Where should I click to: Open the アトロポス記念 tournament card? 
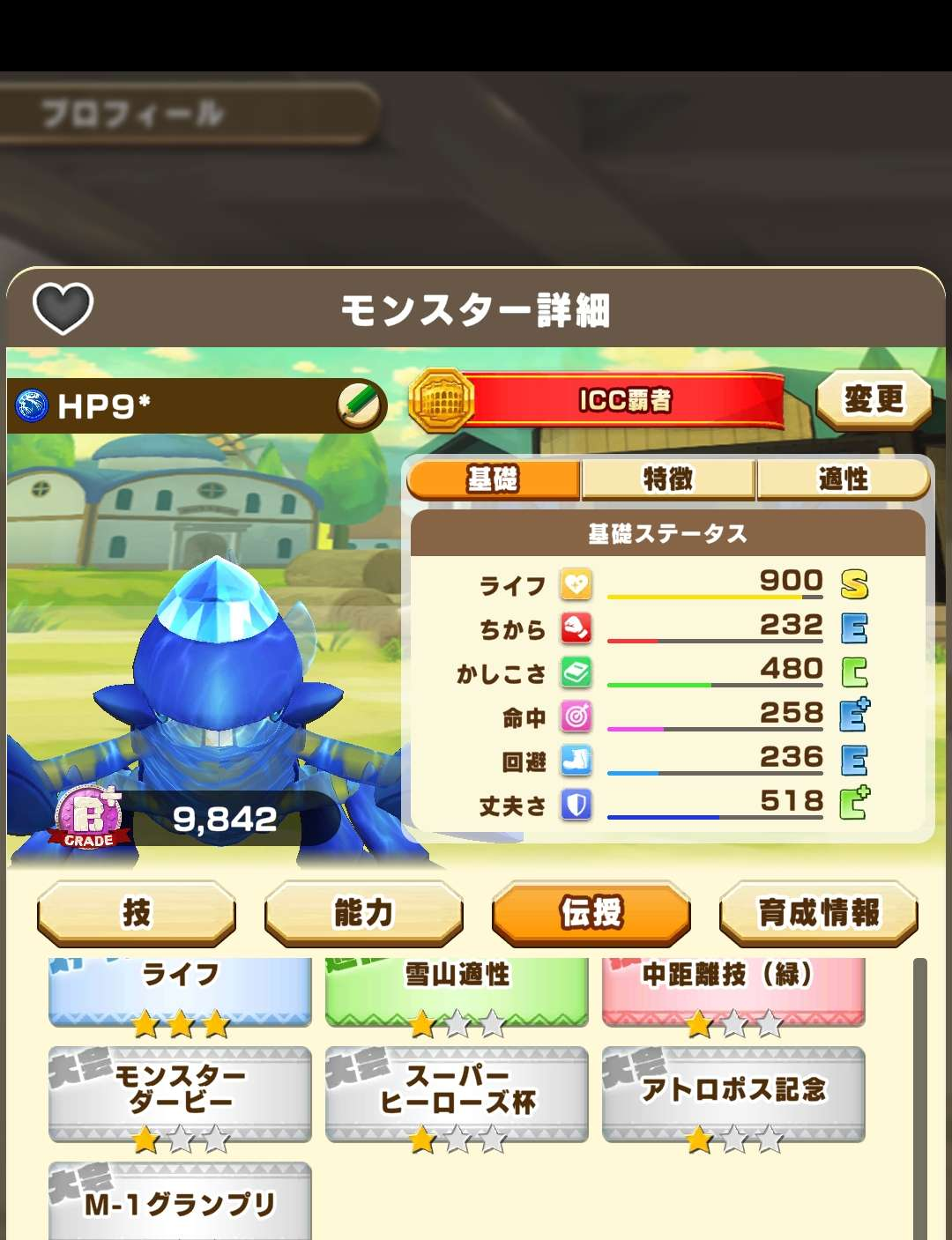pyautogui.click(x=733, y=1095)
